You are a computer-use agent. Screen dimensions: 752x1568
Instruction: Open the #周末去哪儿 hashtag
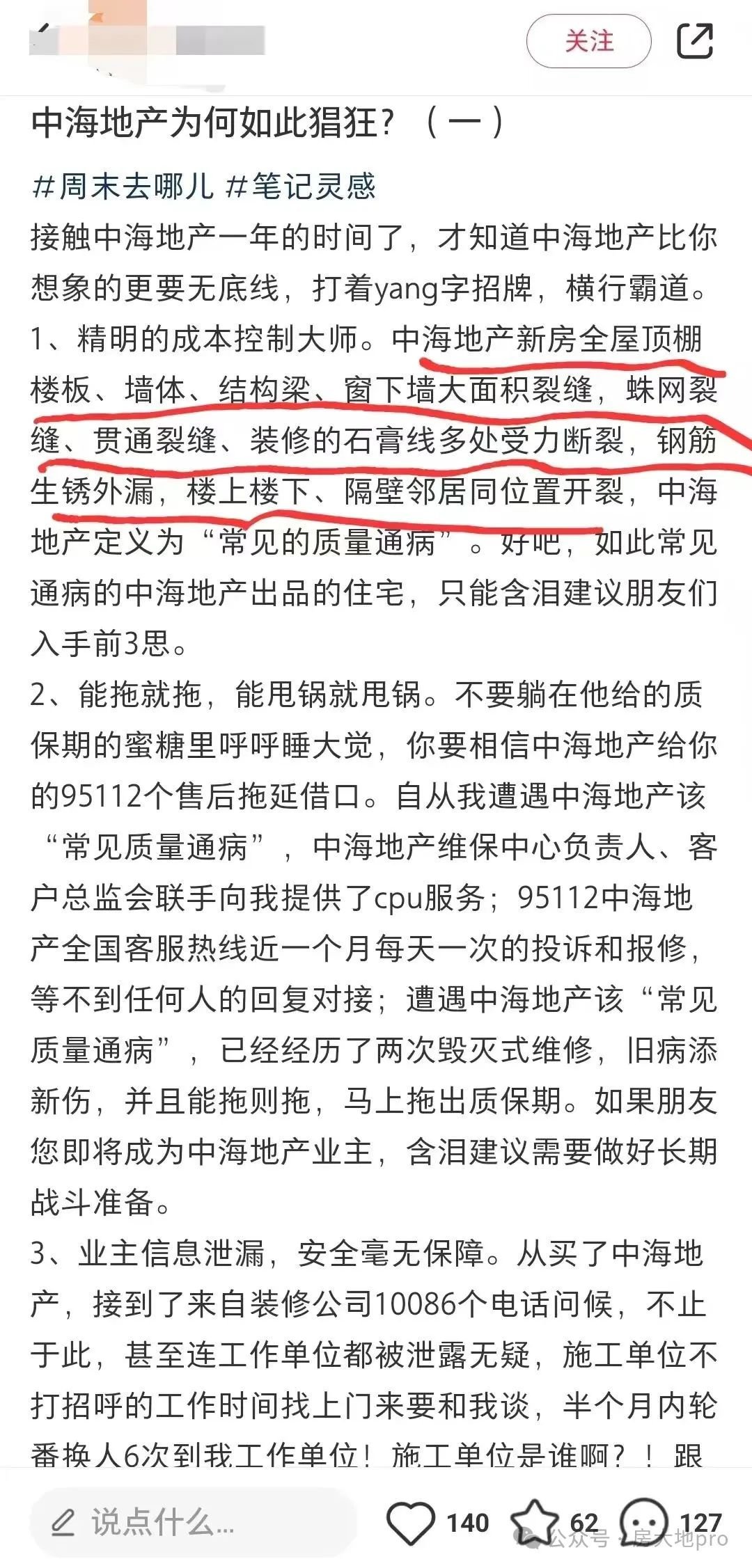coord(123,187)
